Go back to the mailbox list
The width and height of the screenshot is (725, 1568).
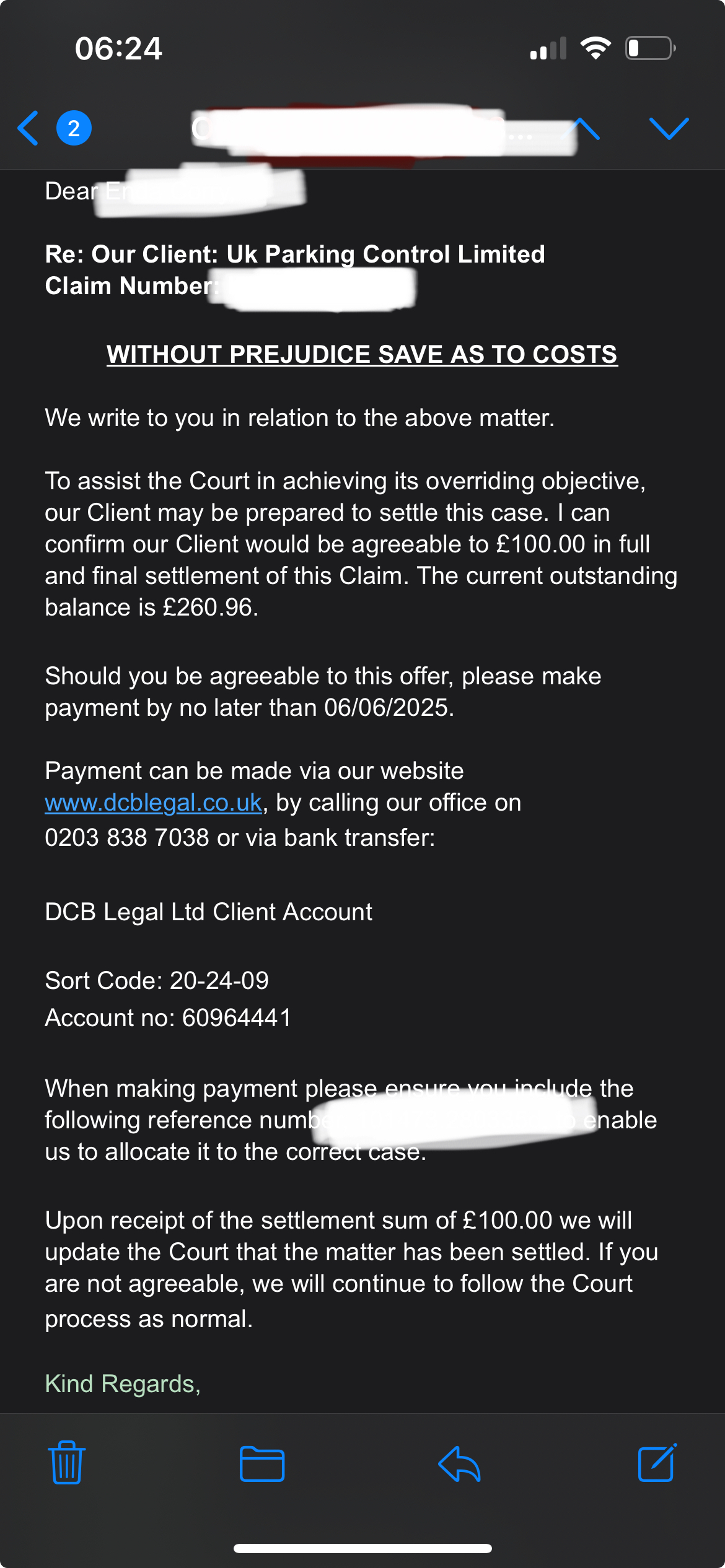[29, 128]
